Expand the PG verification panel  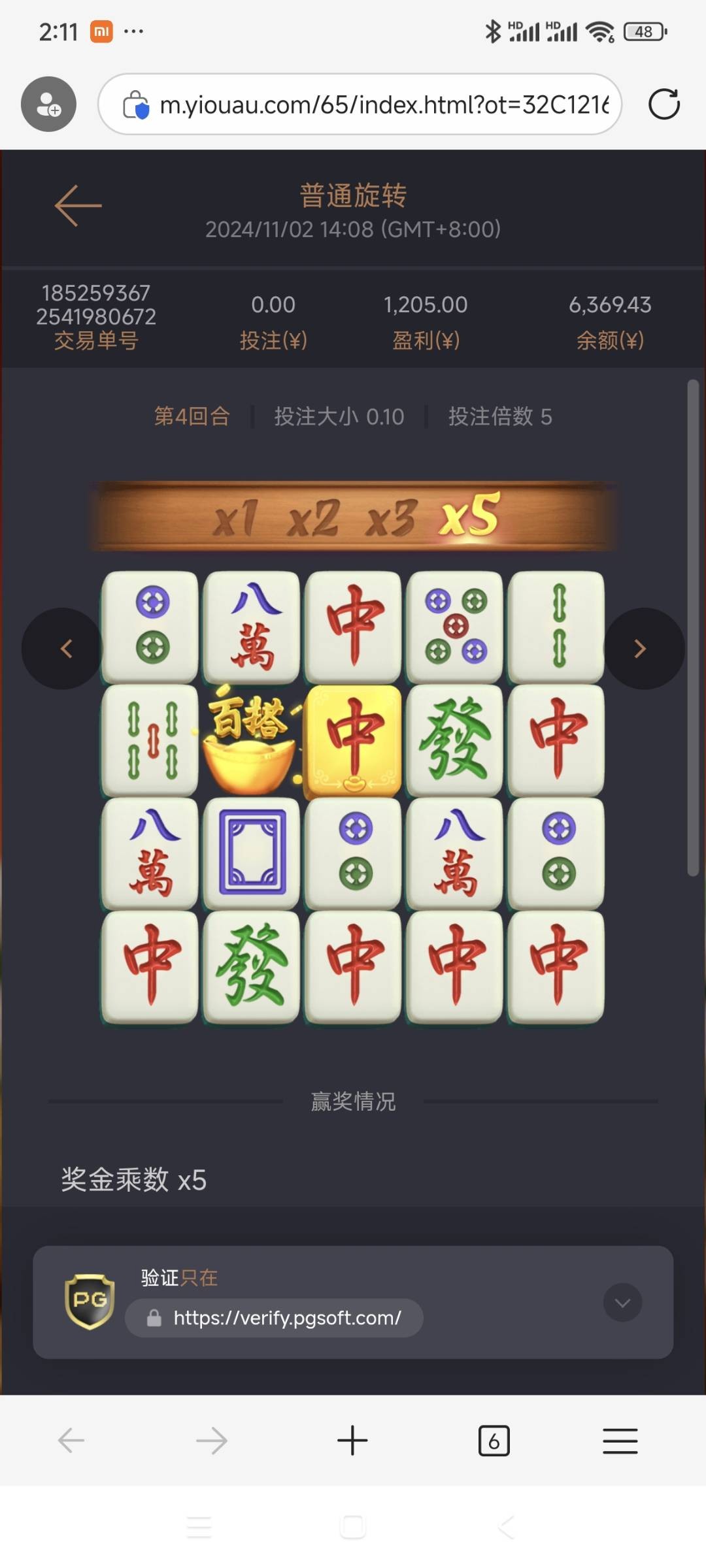point(622,1302)
